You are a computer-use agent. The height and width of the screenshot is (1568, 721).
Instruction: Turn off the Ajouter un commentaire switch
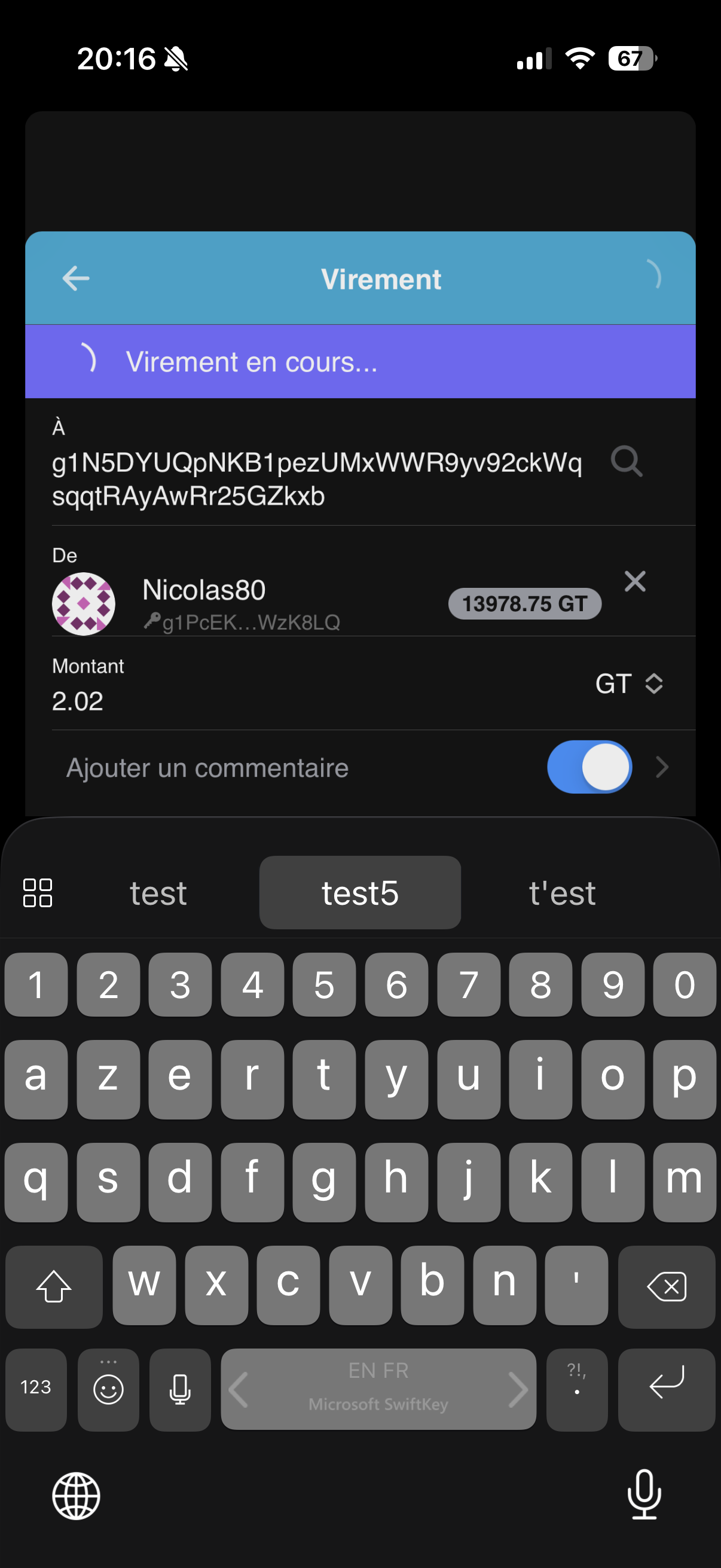pos(589,767)
